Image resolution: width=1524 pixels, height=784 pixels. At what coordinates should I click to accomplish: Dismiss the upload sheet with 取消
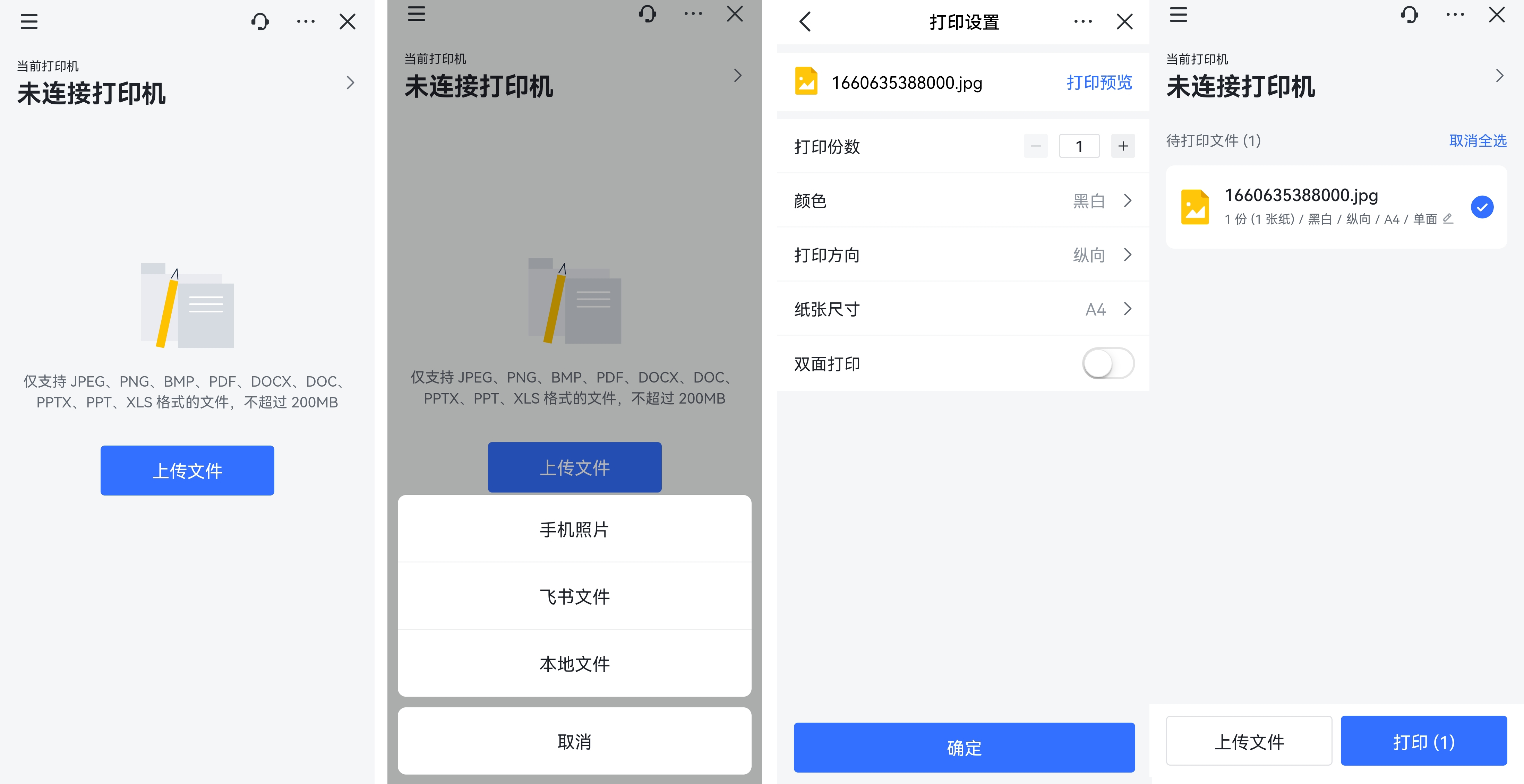(574, 741)
